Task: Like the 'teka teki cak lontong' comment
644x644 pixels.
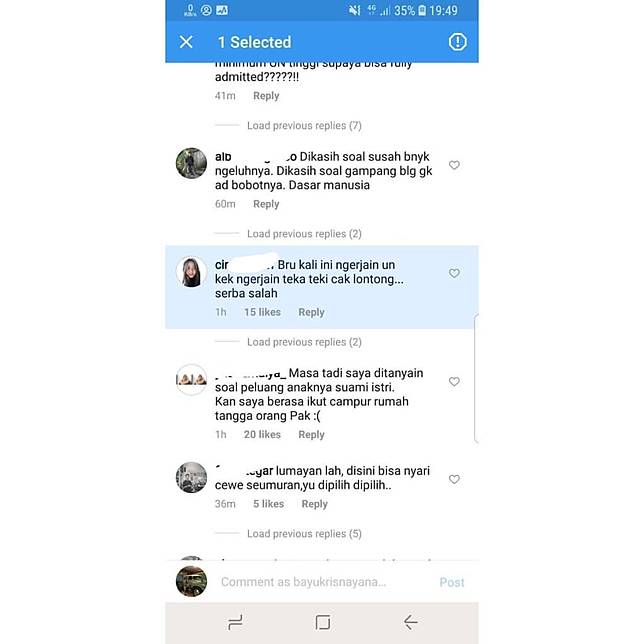Action: (x=454, y=273)
